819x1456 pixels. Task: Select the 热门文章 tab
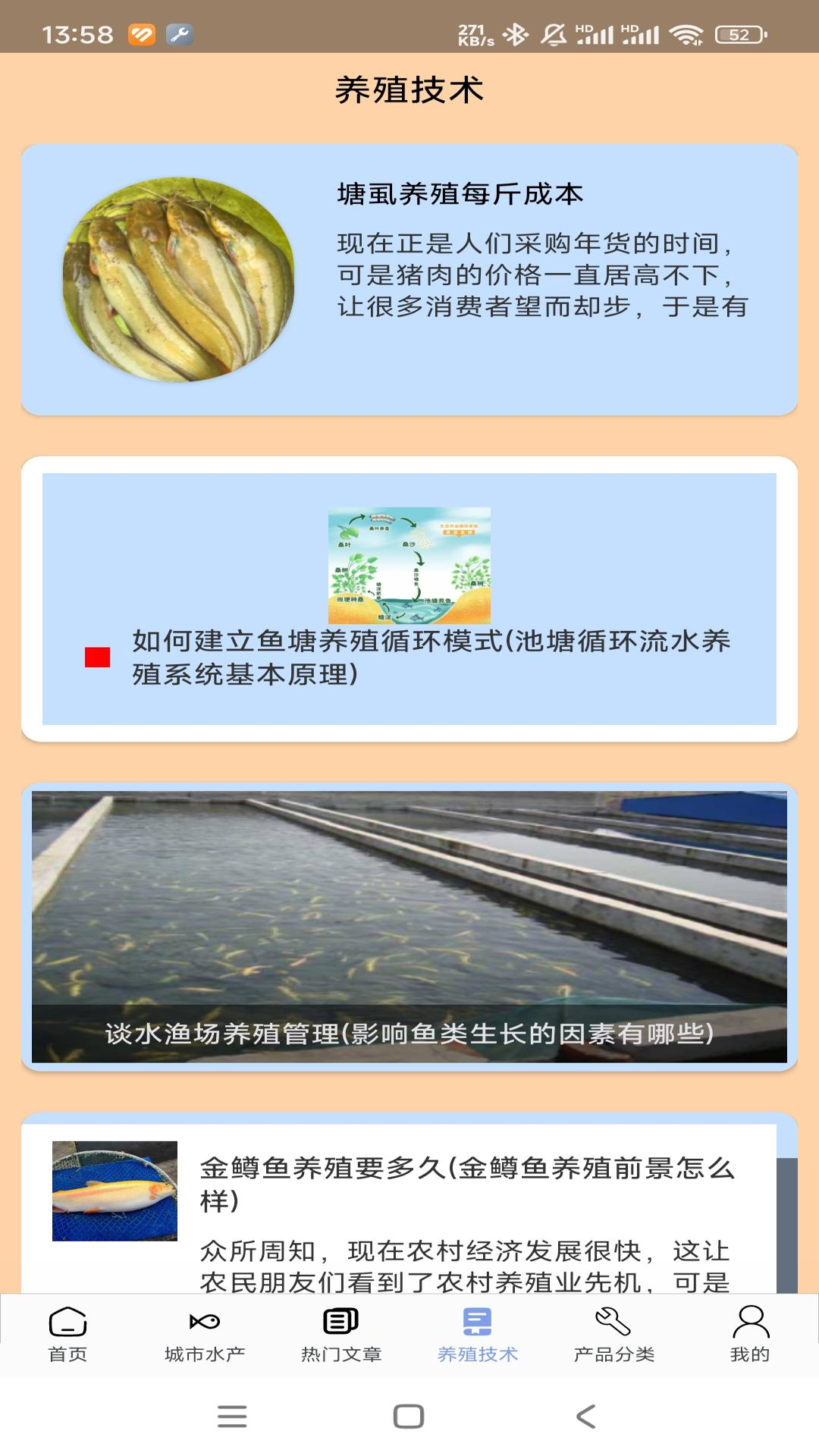click(x=341, y=1335)
